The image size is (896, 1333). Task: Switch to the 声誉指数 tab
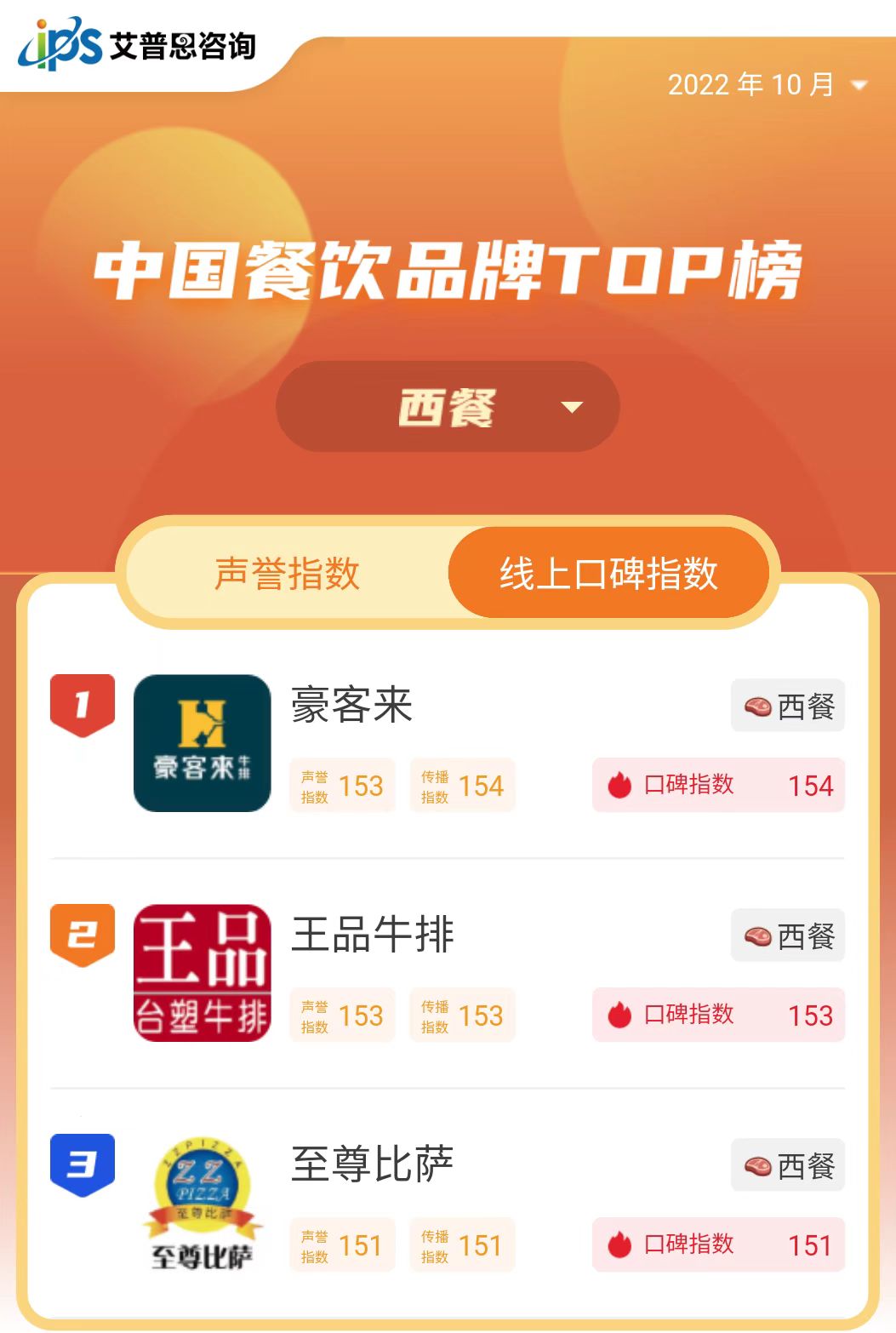click(x=288, y=573)
